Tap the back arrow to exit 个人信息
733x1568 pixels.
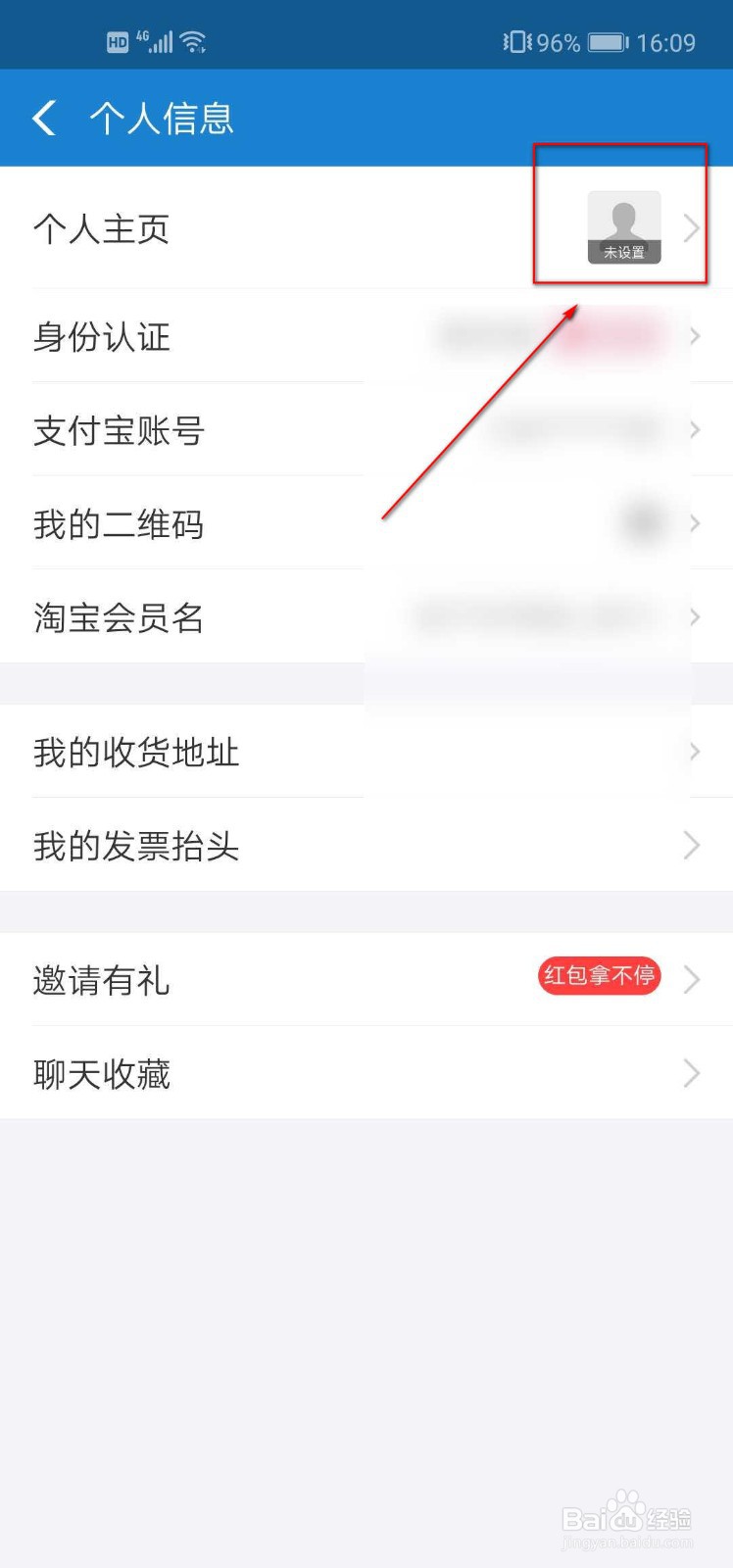[x=43, y=118]
